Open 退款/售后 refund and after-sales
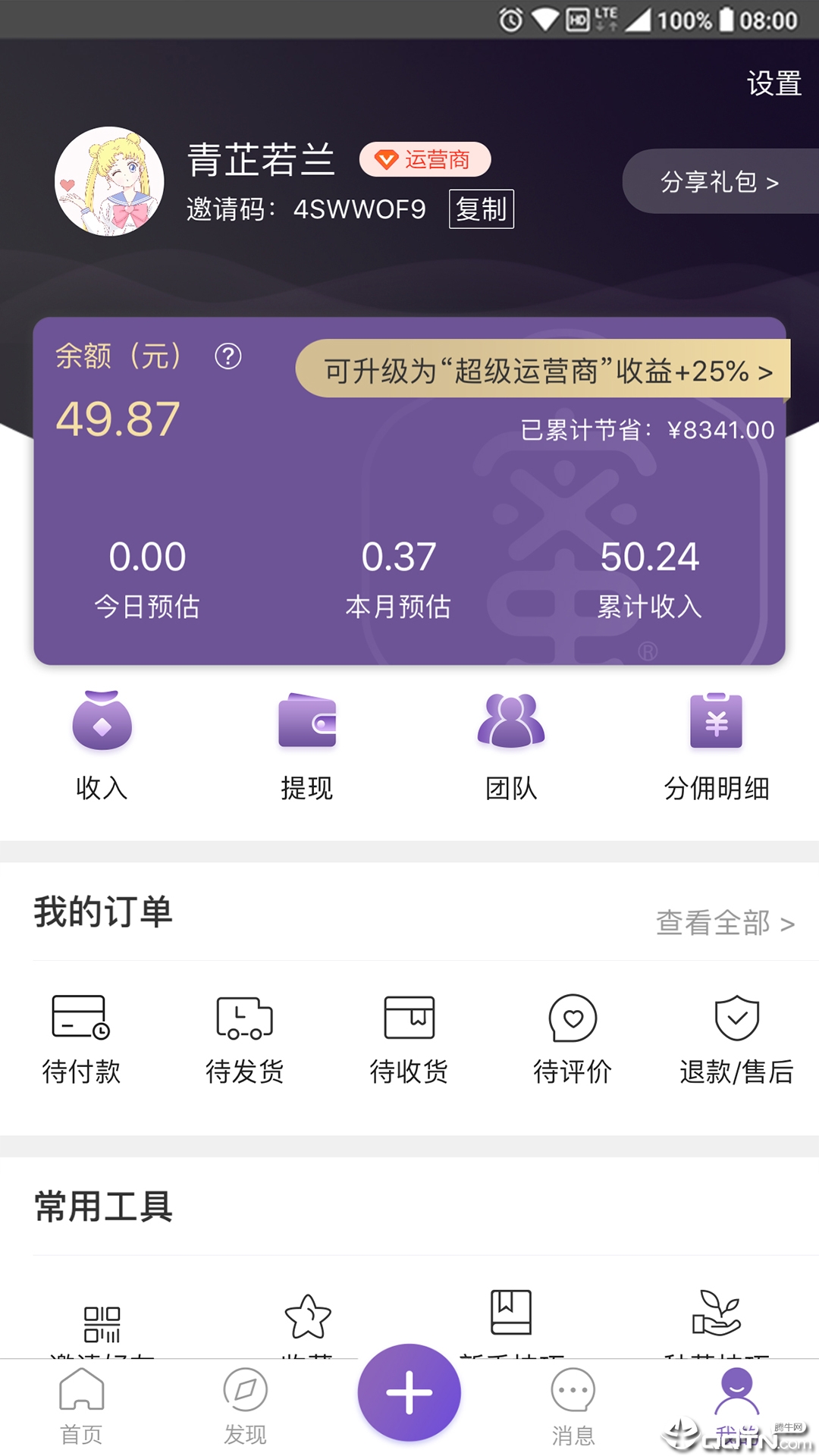Screen dimensions: 819x1456 [736, 1039]
